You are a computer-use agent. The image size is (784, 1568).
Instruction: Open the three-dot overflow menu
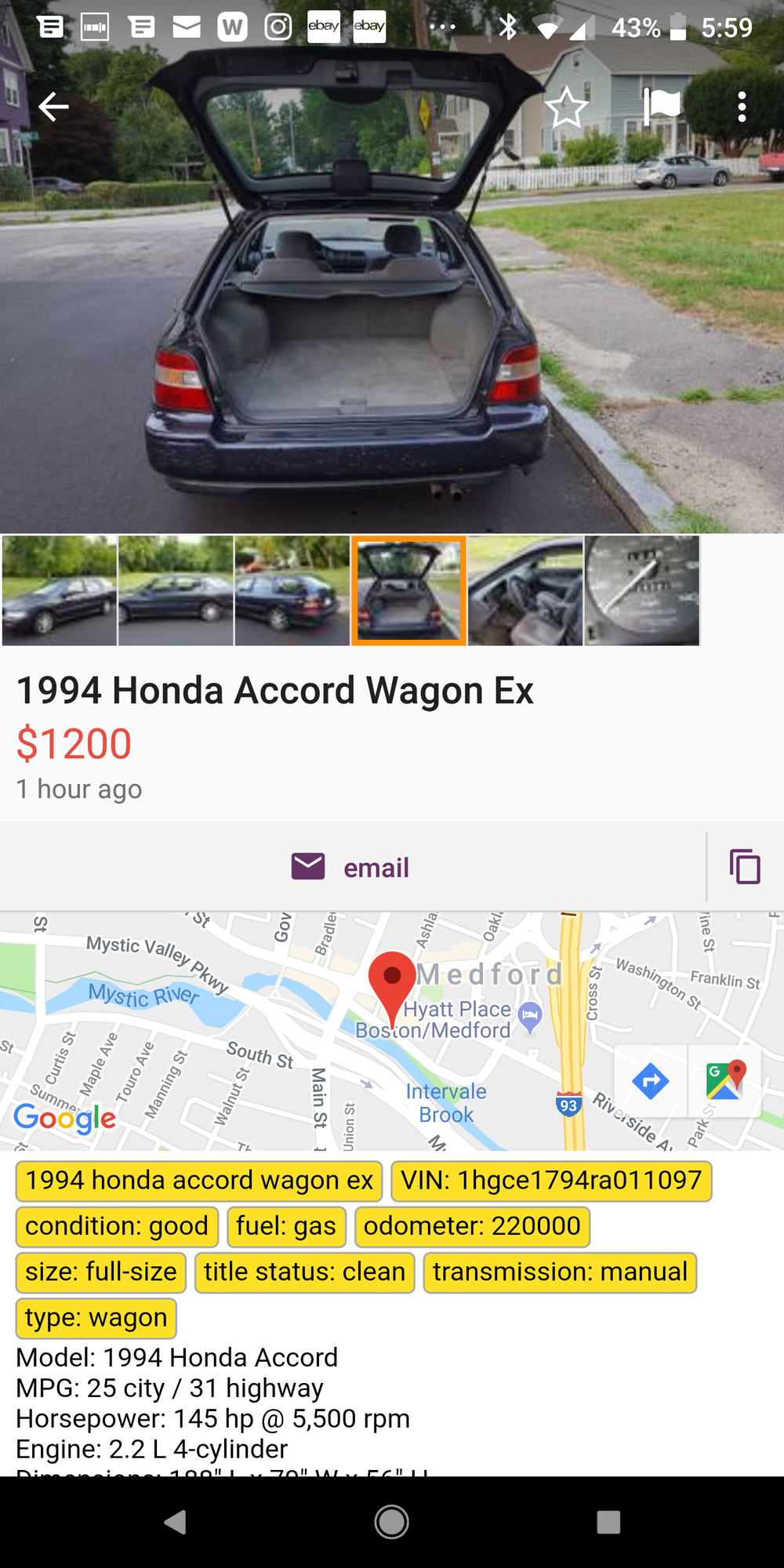(x=742, y=107)
